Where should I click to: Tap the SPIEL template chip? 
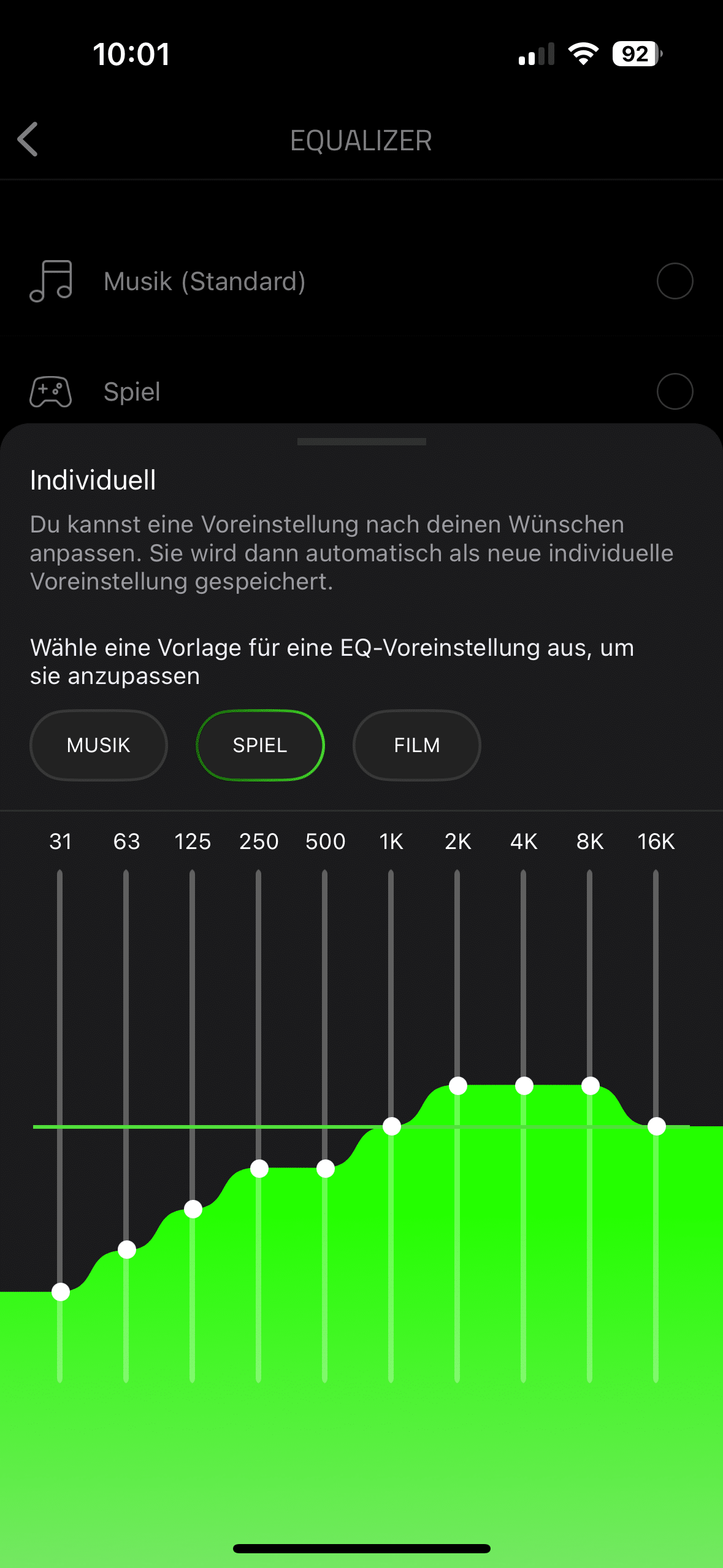[260, 745]
